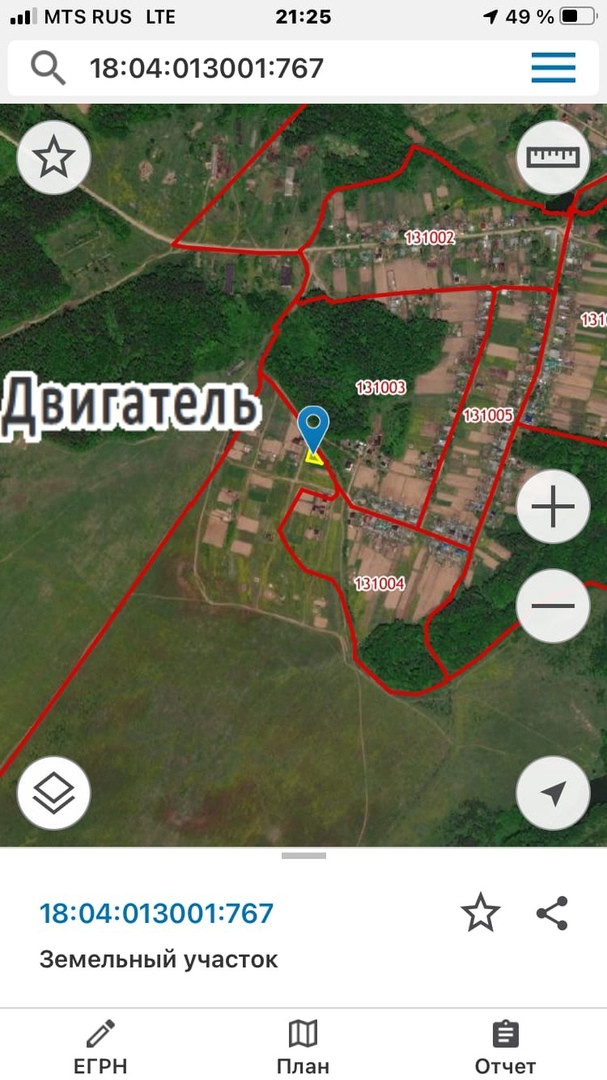Add parcel 18:04:013001:767 to favorites
Image resolution: width=607 pixels, height=1080 pixels.
click(480, 913)
